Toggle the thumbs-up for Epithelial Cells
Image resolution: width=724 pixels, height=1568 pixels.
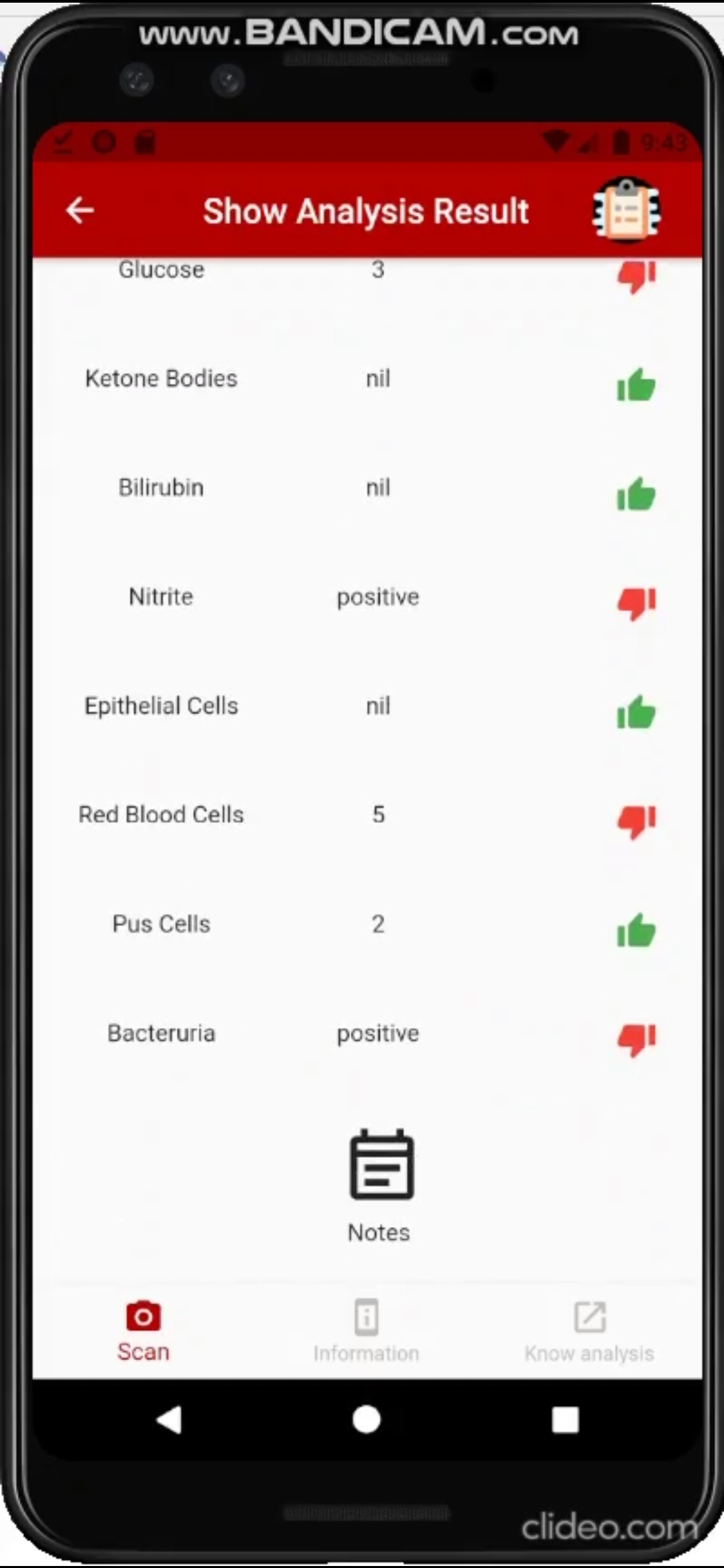pos(636,712)
